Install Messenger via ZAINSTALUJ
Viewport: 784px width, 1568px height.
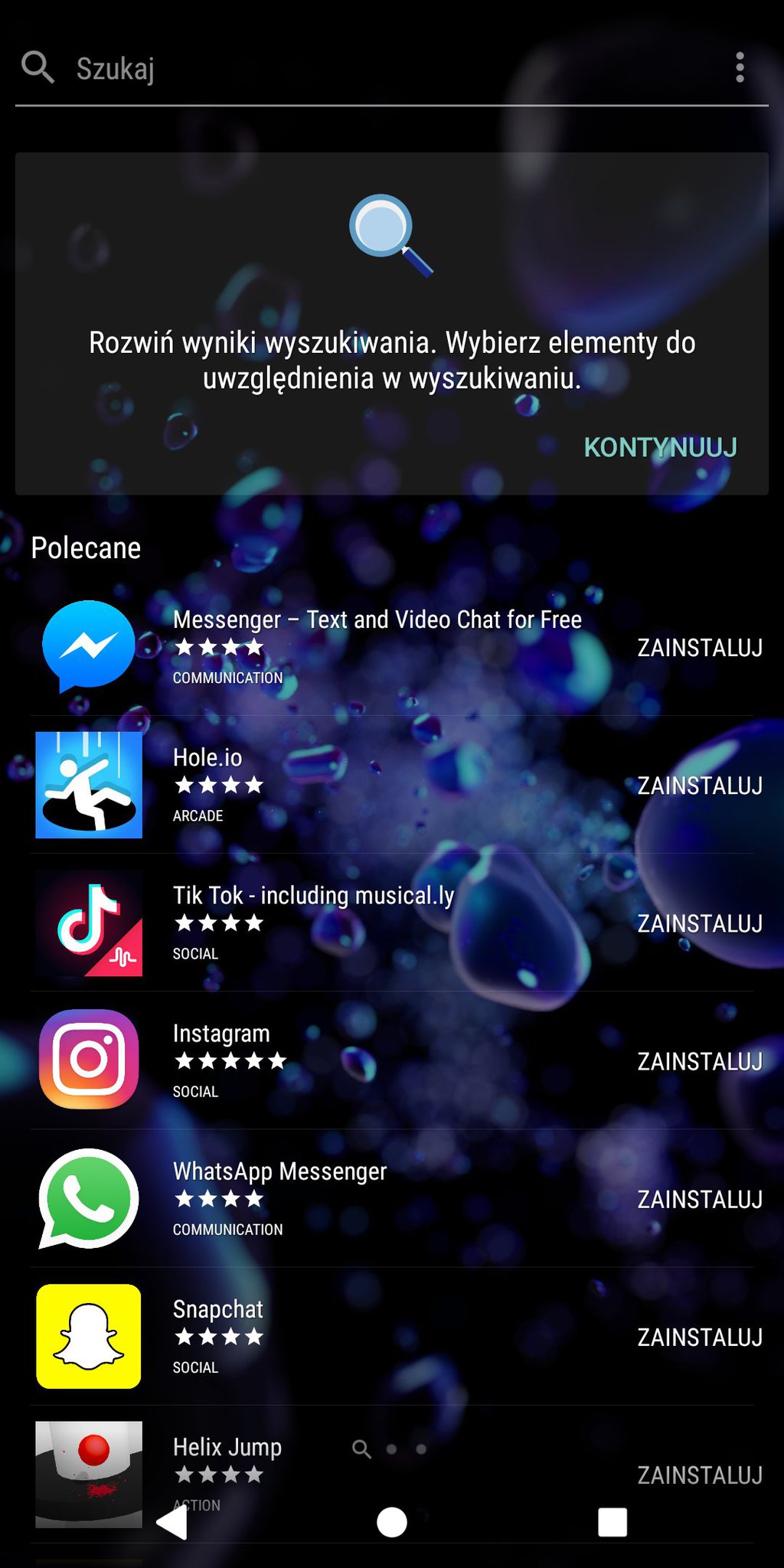(x=700, y=648)
